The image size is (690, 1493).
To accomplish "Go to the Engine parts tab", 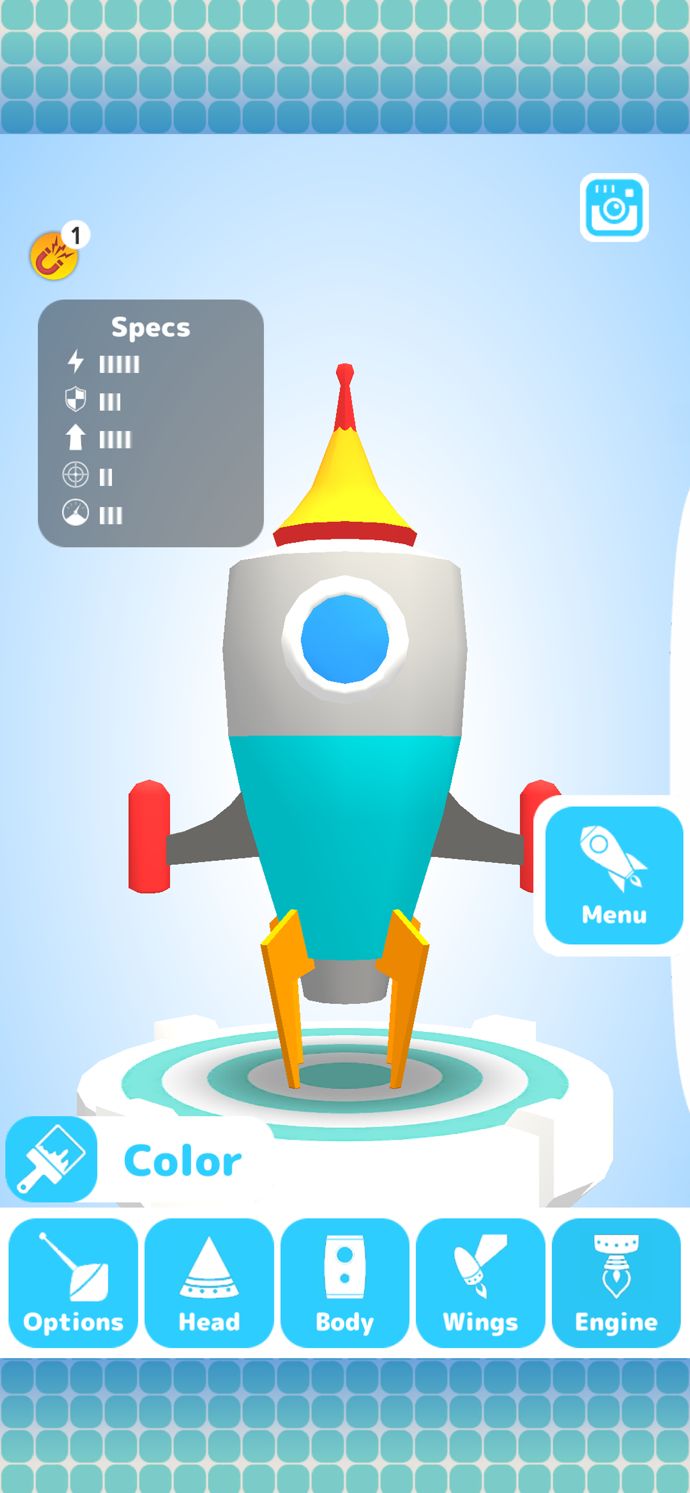I will point(616,1283).
